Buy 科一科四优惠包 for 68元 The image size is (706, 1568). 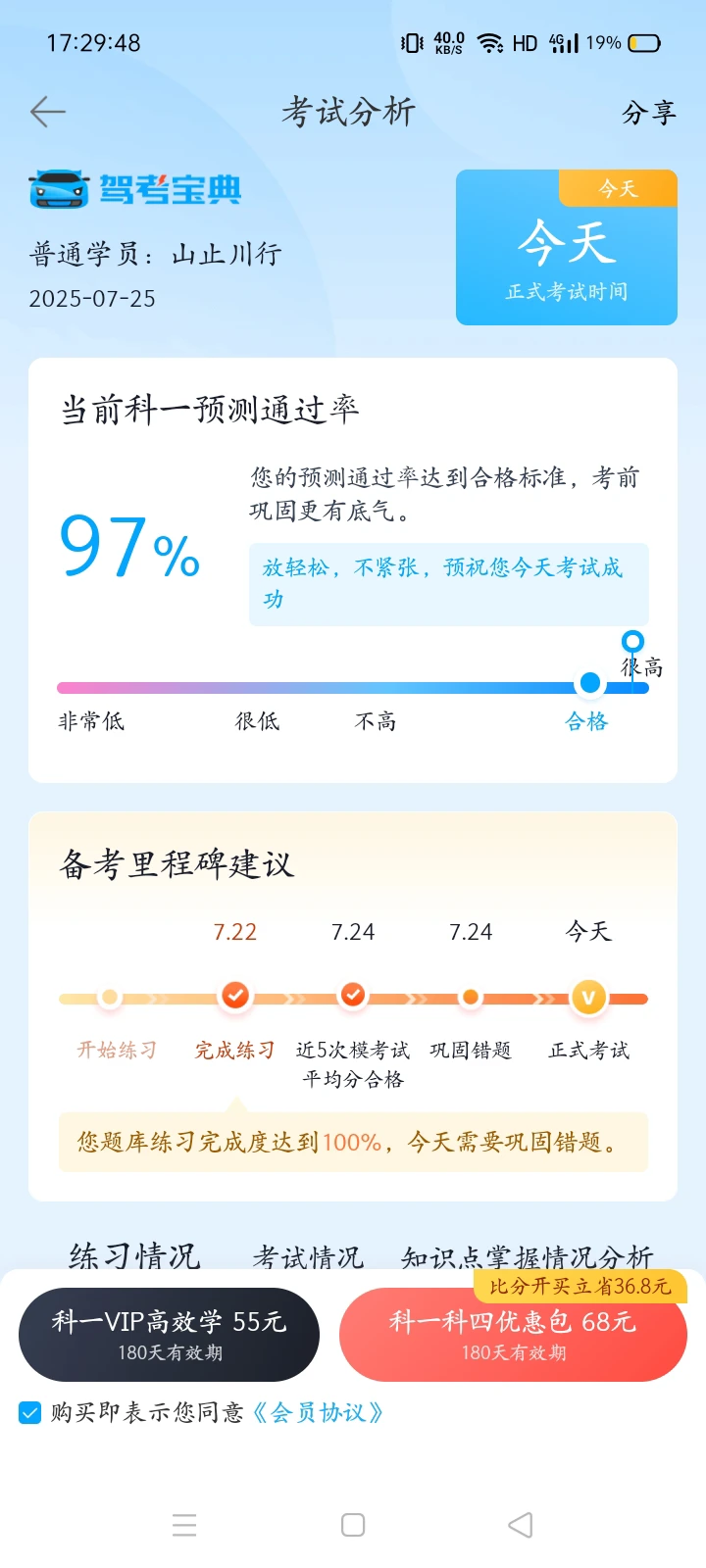point(513,1334)
